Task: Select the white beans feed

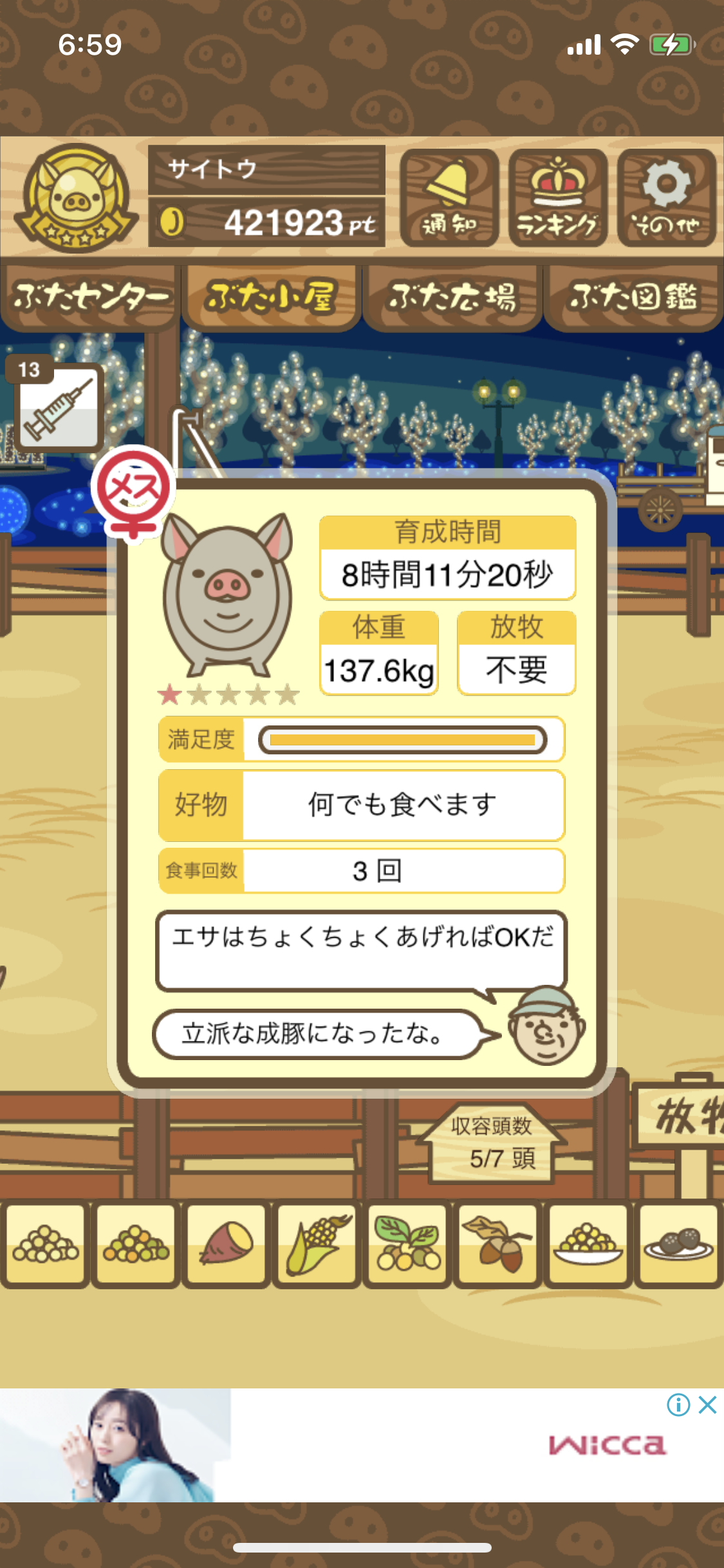Action: [x=45, y=1245]
